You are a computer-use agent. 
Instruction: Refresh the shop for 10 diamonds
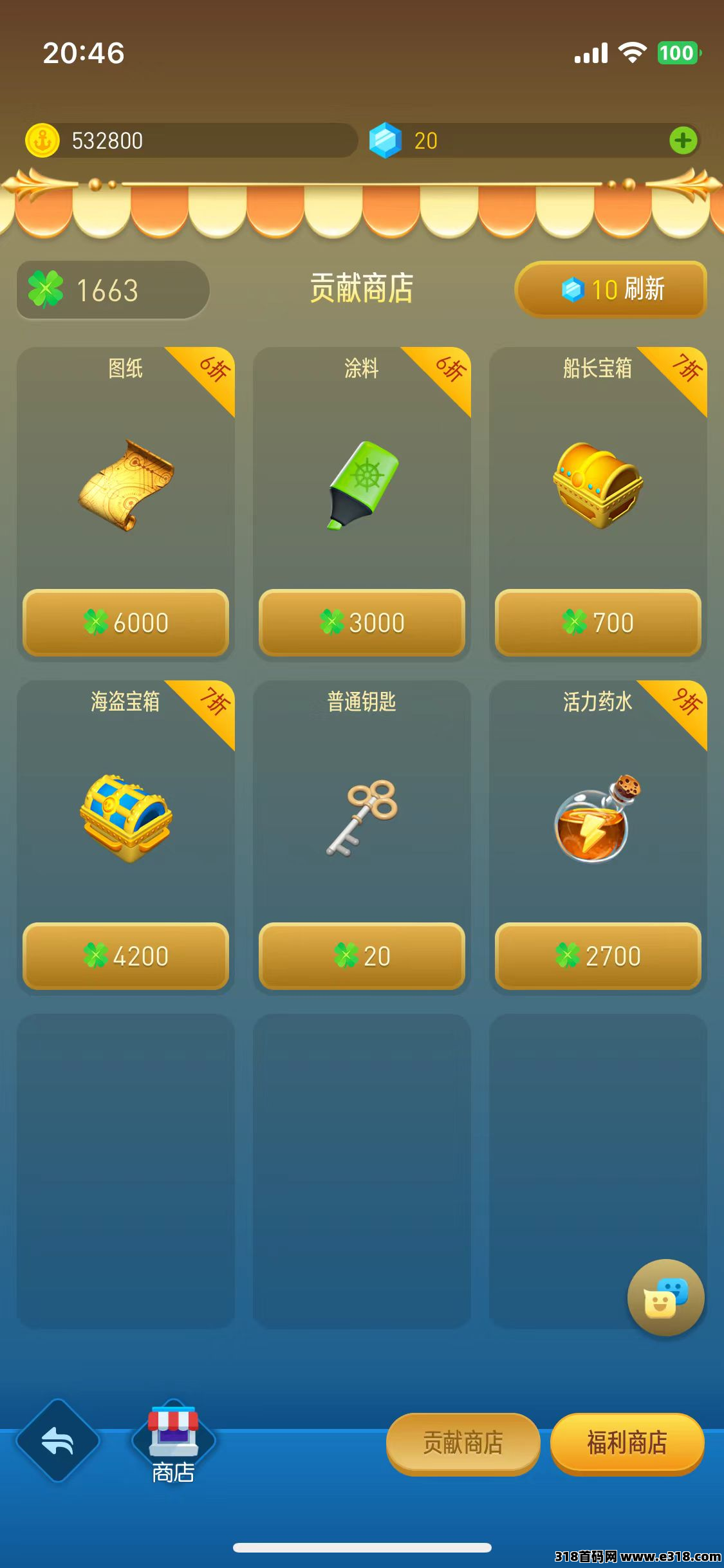(x=610, y=290)
